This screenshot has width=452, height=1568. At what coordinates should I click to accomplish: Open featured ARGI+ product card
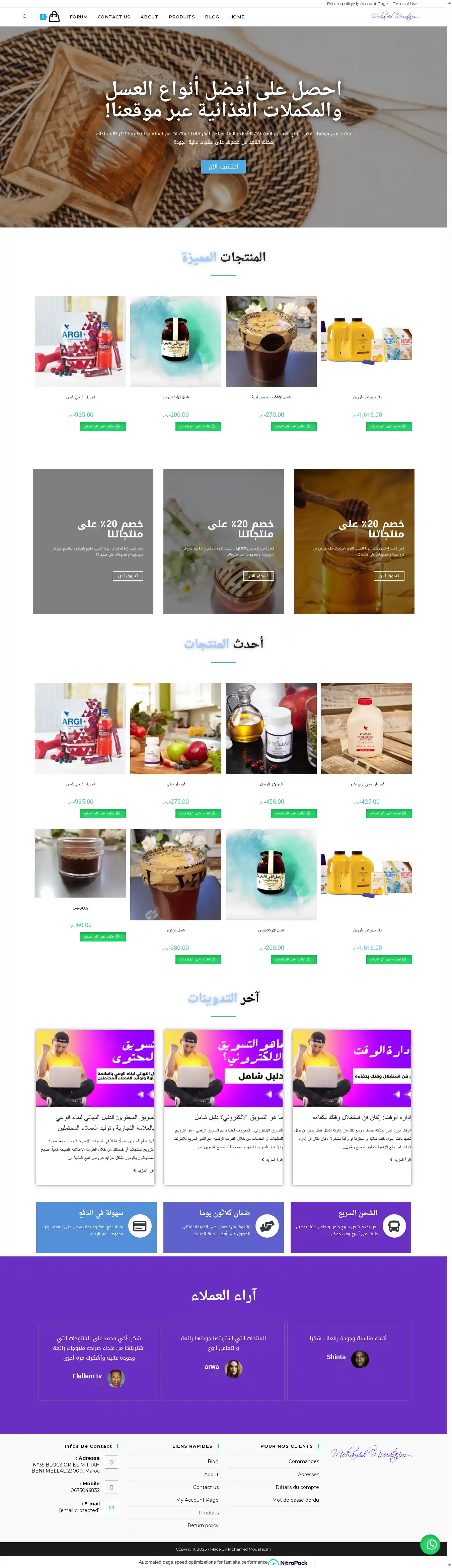pyautogui.click(x=80, y=341)
